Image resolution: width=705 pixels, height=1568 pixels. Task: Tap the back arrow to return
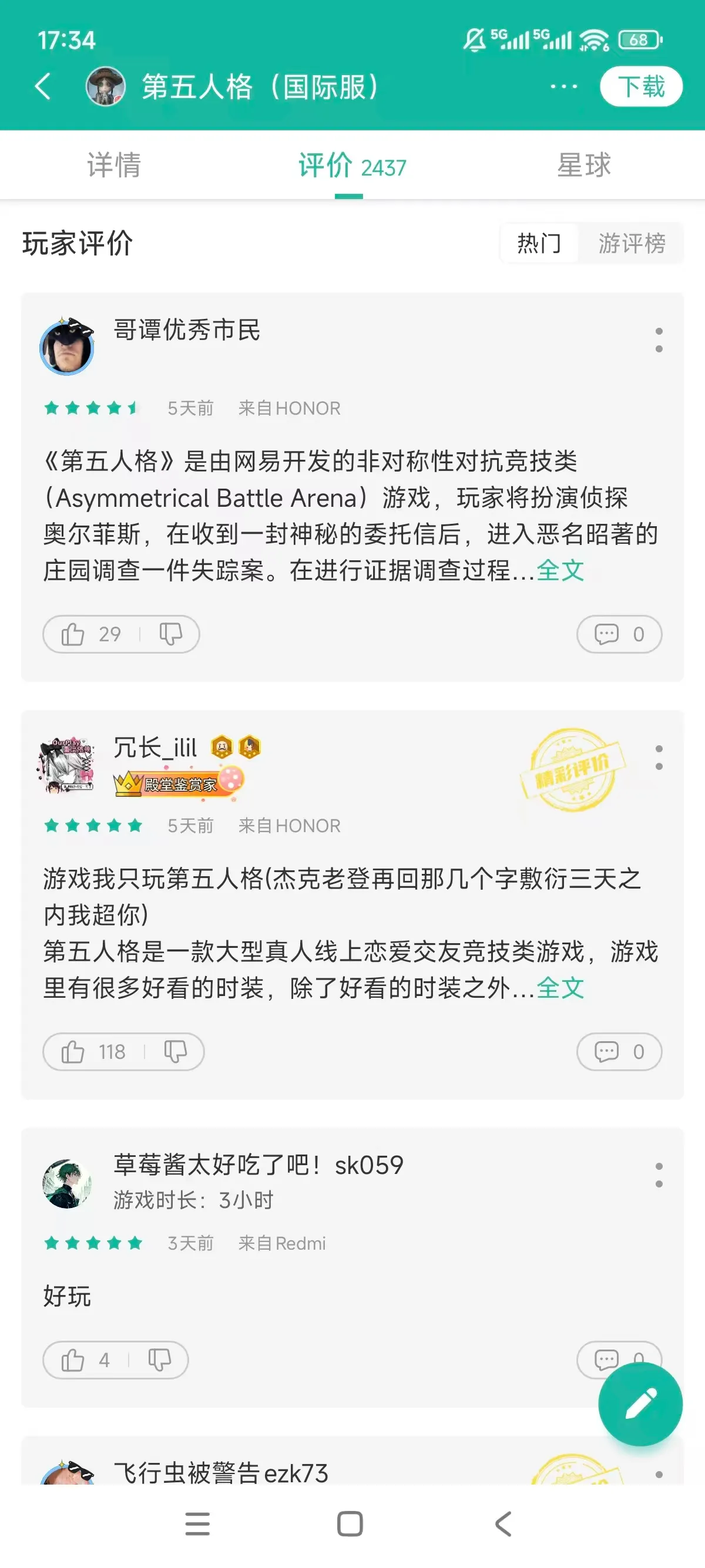(43, 86)
